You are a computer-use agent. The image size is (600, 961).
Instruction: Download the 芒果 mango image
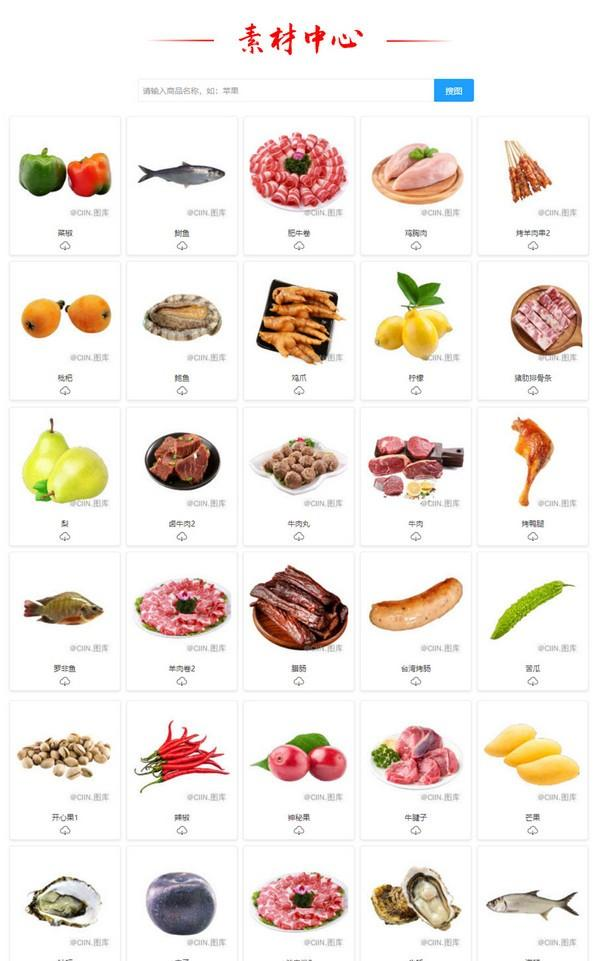(533, 830)
